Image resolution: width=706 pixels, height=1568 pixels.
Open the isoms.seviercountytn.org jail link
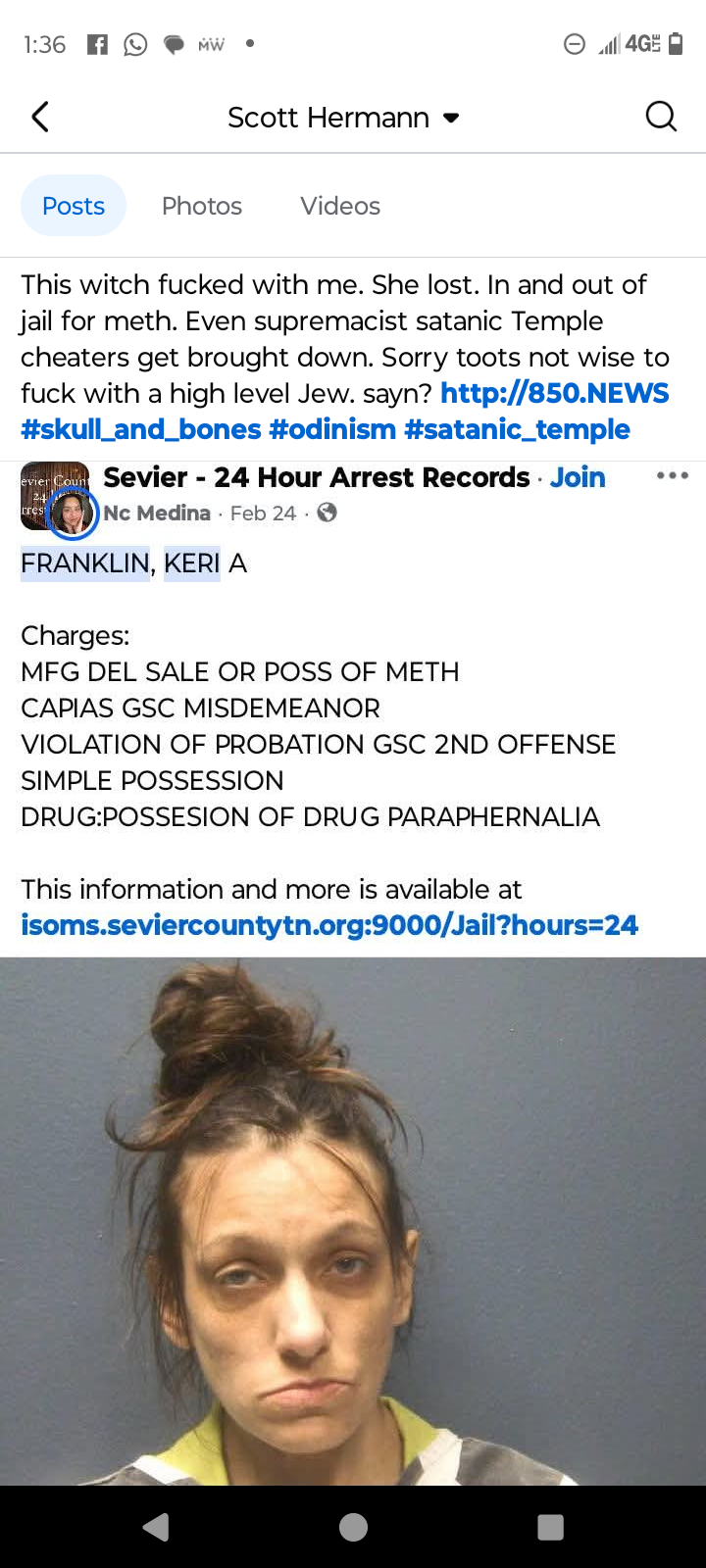point(329,925)
